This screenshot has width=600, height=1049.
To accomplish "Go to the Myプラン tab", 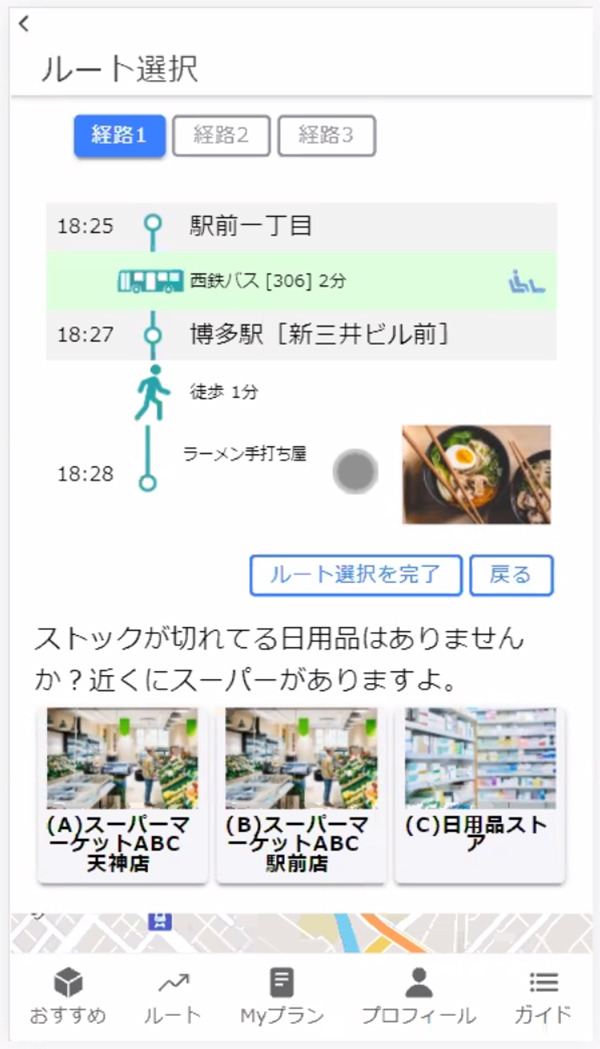I will tap(282, 996).
